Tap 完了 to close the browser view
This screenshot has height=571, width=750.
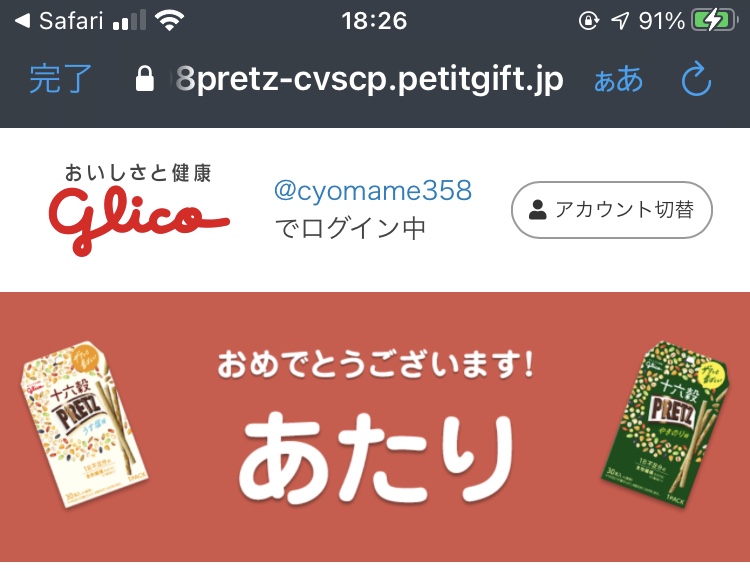click(x=60, y=79)
